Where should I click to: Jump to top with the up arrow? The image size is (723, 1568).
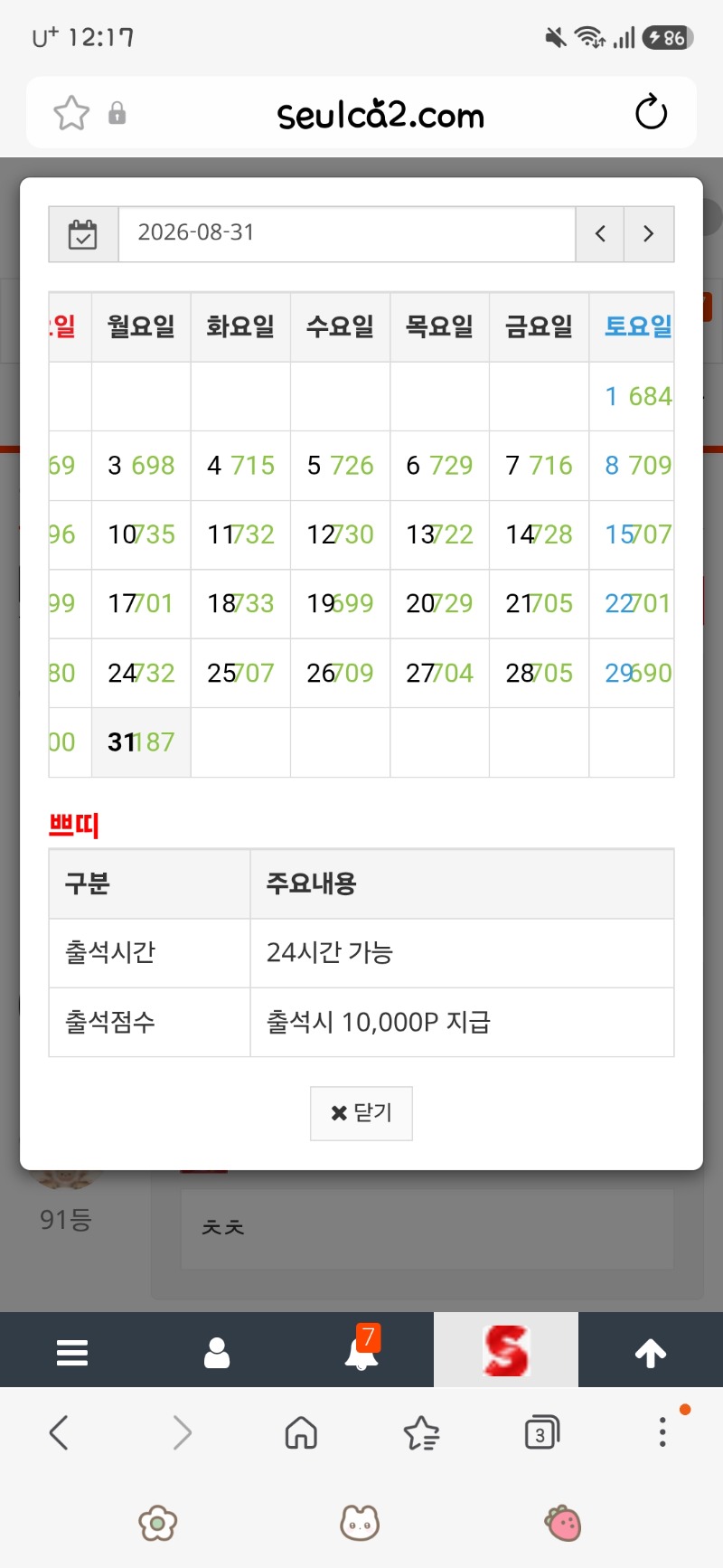click(651, 1352)
